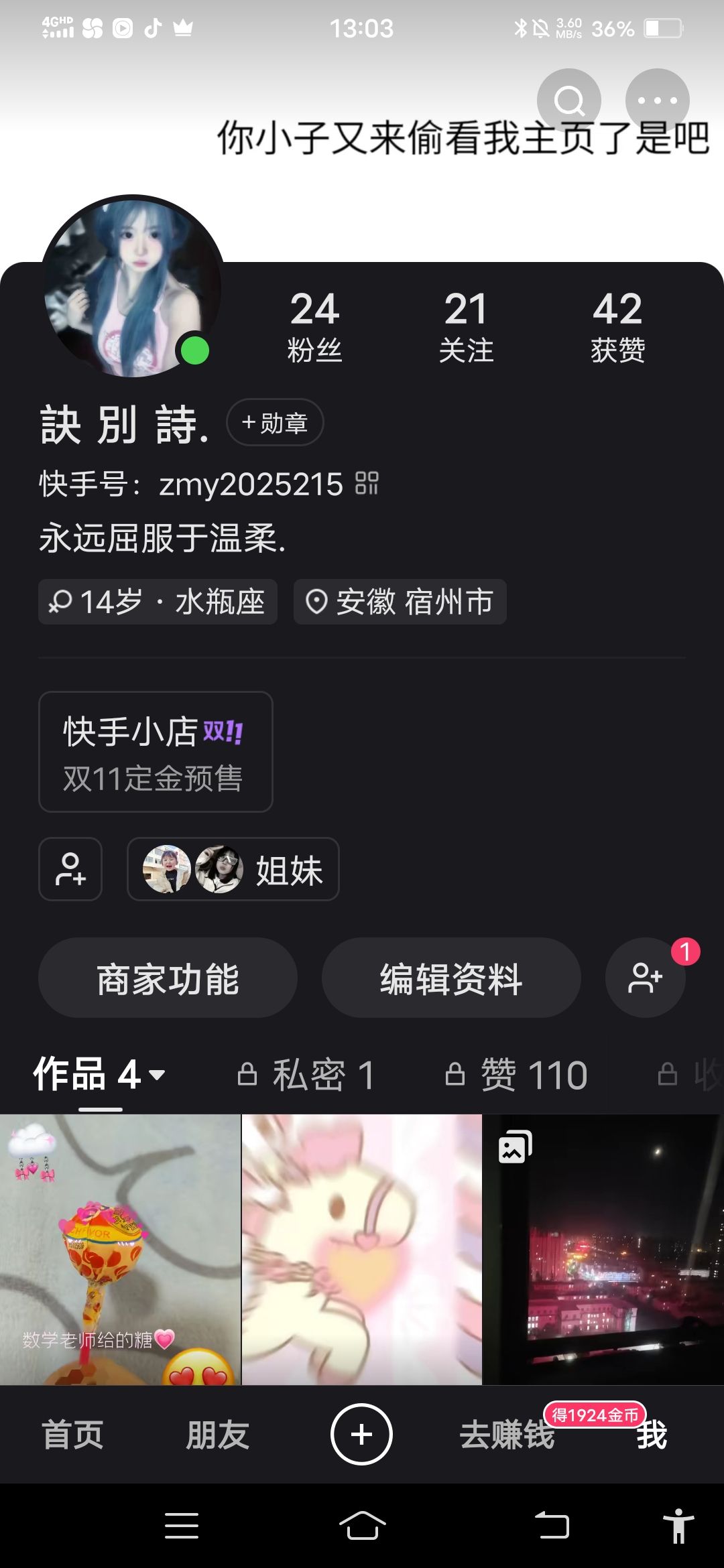
Task: Tap the 安徽 宿州市 location chip
Action: click(x=400, y=602)
